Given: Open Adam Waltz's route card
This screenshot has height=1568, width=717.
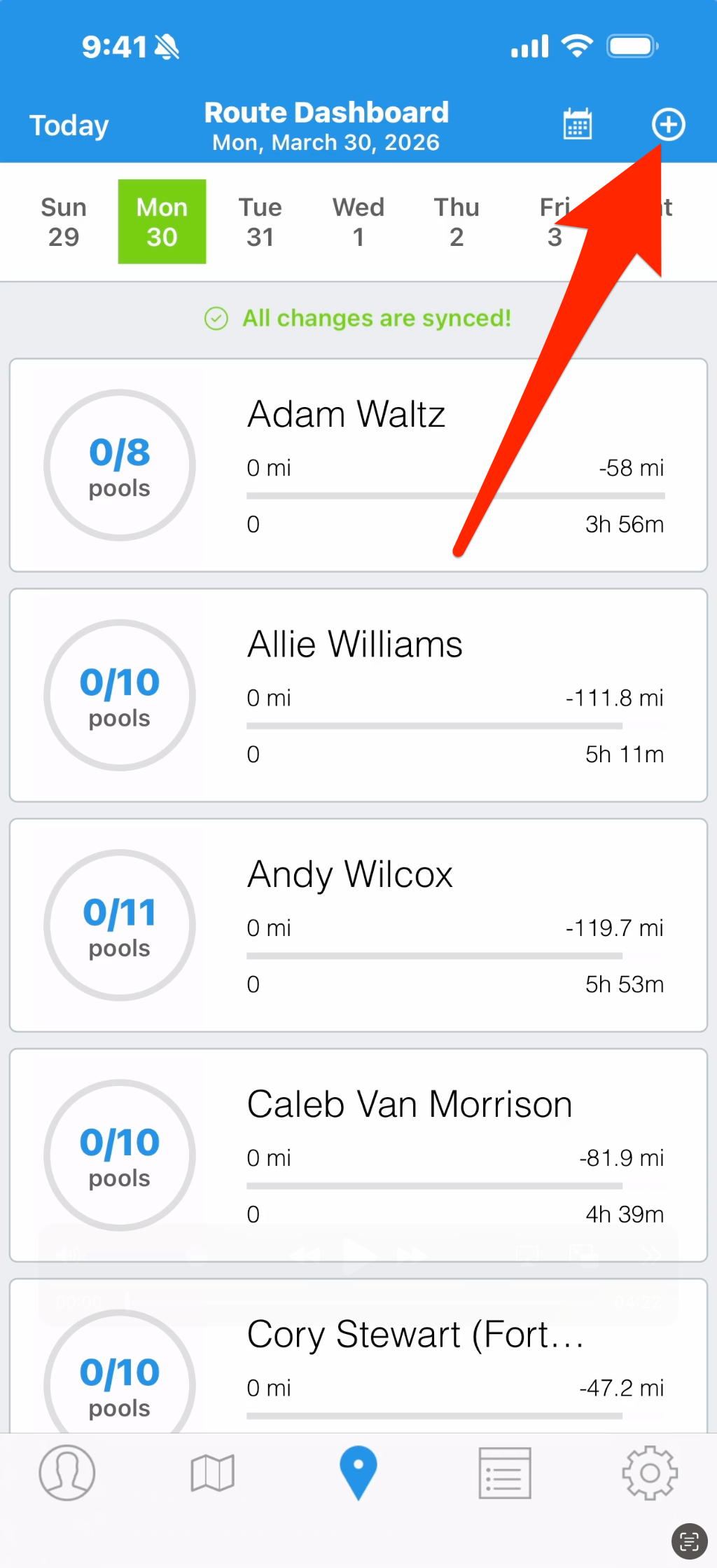Looking at the screenshot, I should point(358,465).
